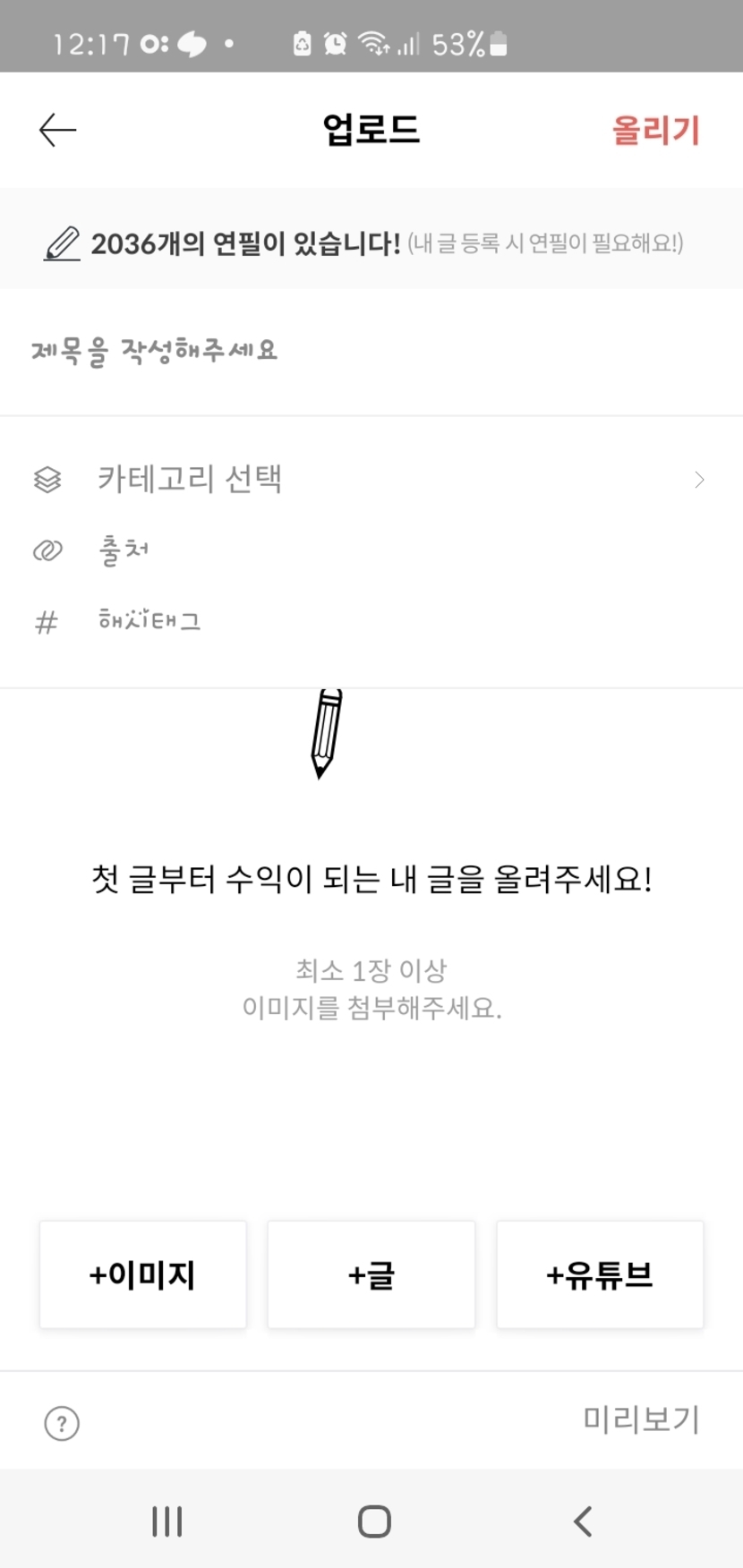743x1568 pixels.
Task: Add an image with +이미지
Action: pos(142,1274)
